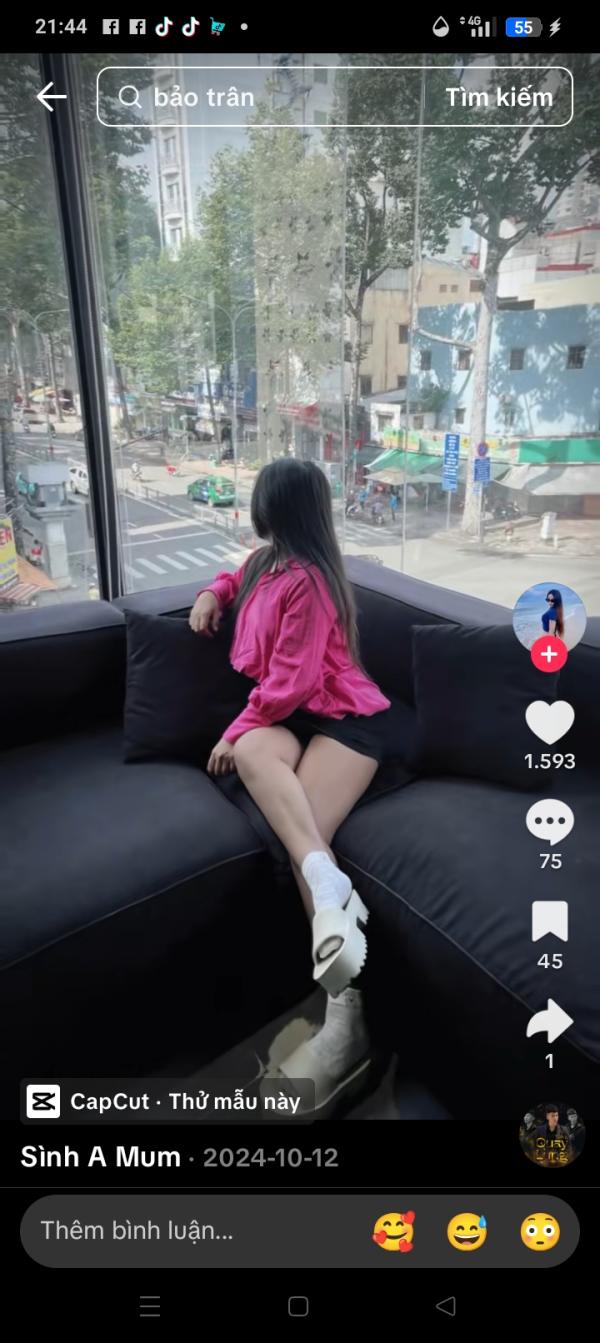This screenshot has height=1343, width=600.
Task: Like this video with the heart icon
Action: (549, 722)
